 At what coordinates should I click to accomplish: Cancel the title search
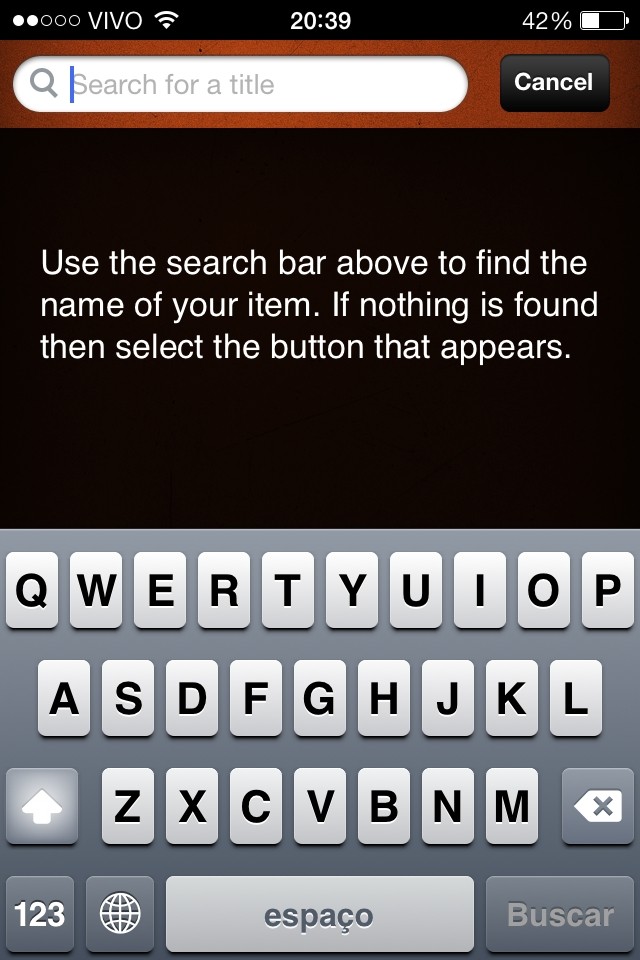click(554, 83)
